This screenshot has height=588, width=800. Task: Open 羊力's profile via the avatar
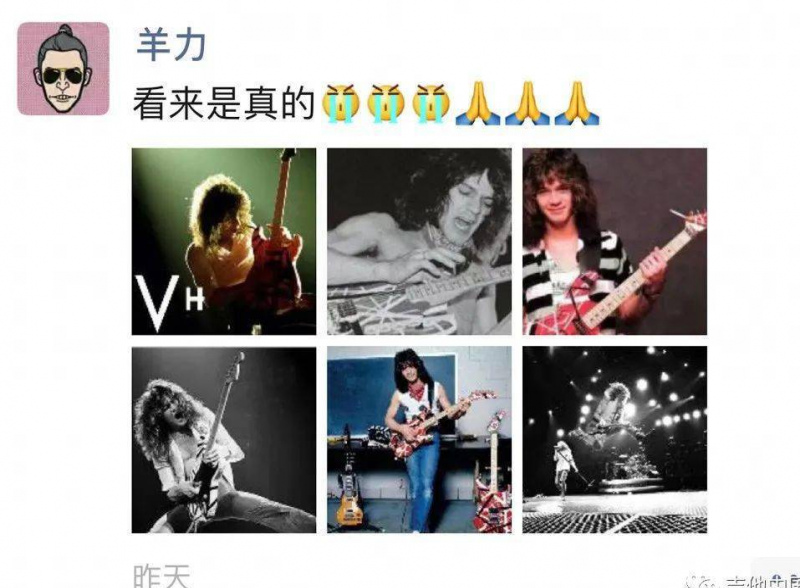62,69
